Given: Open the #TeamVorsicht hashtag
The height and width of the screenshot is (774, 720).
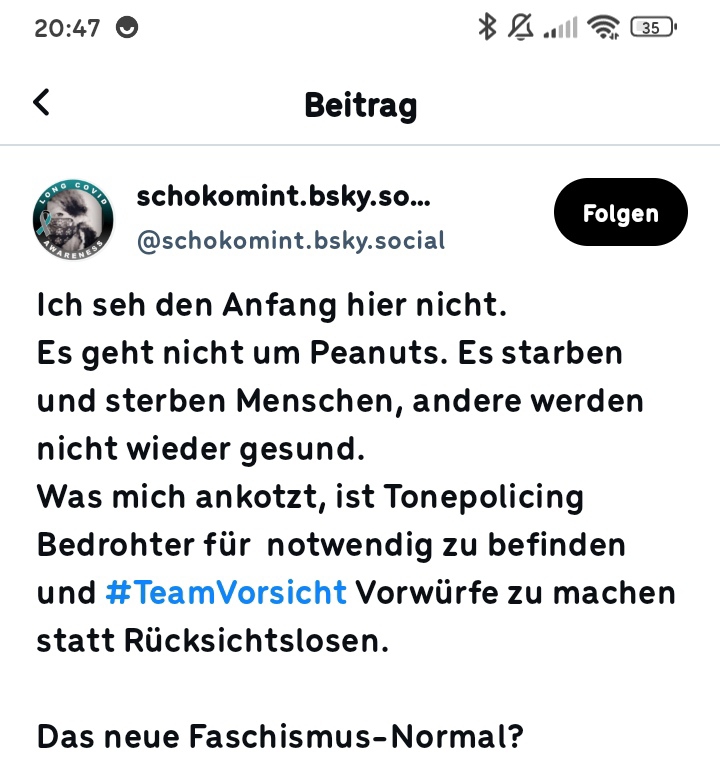Looking at the screenshot, I should pos(226,592).
